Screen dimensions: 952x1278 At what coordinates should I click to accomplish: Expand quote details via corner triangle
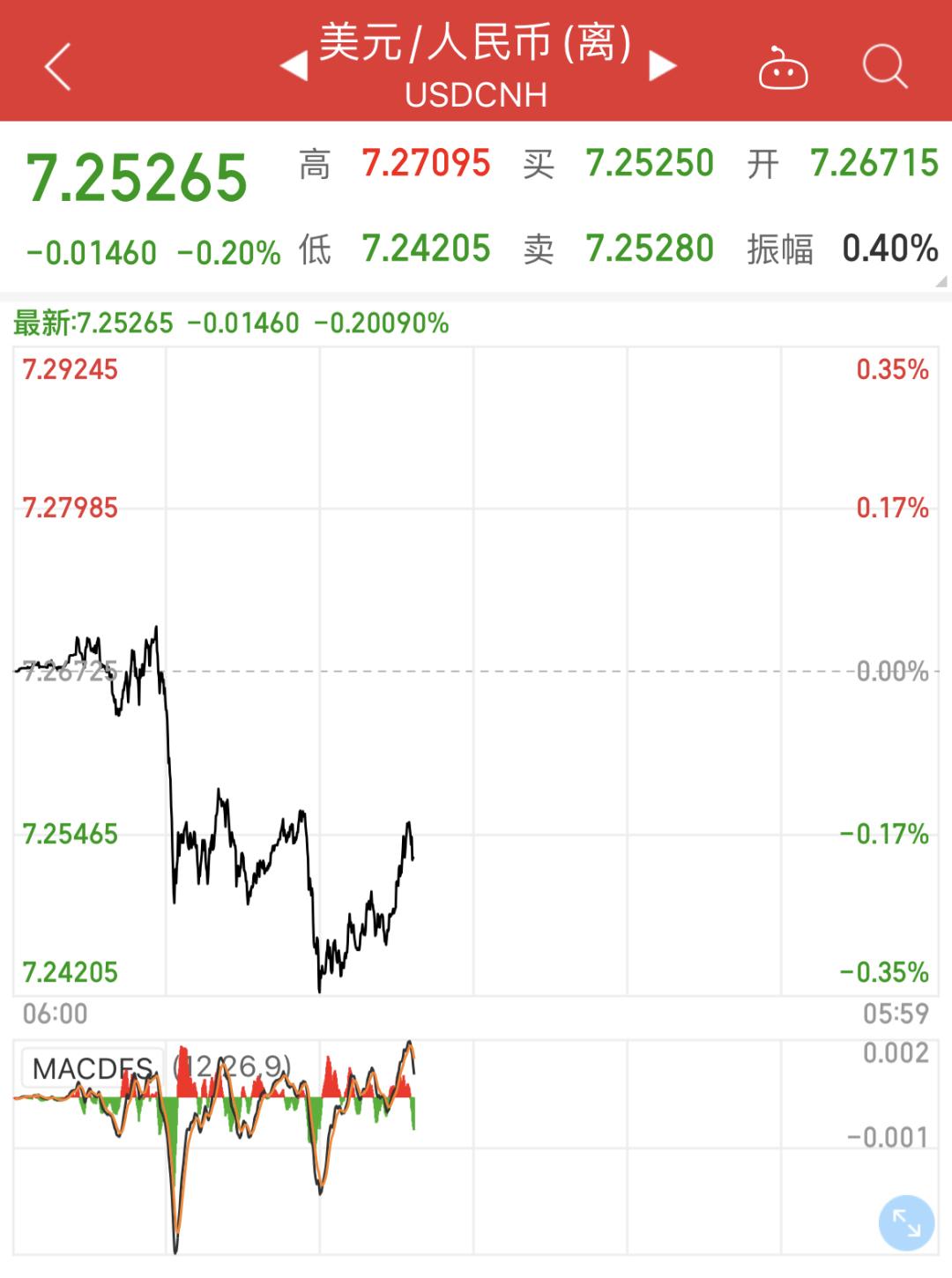(x=941, y=282)
